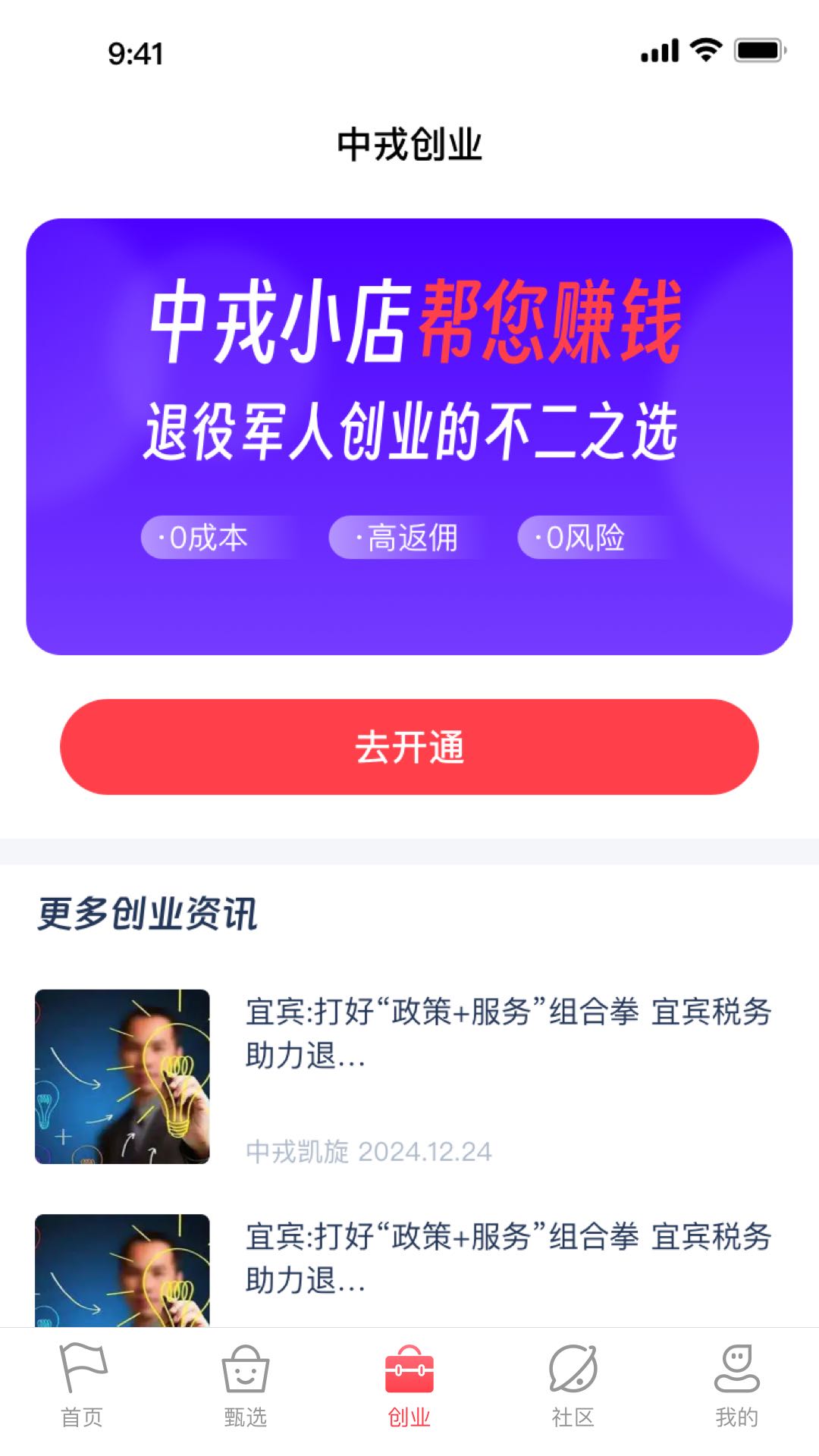
Task: Tap the 更多创业资讯 section header
Action: (148, 914)
